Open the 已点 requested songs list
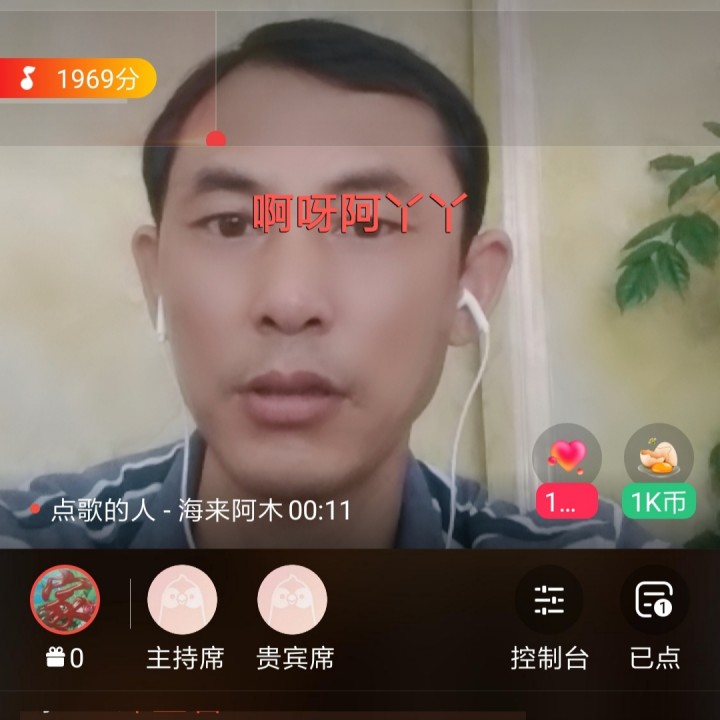 (x=654, y=600)
